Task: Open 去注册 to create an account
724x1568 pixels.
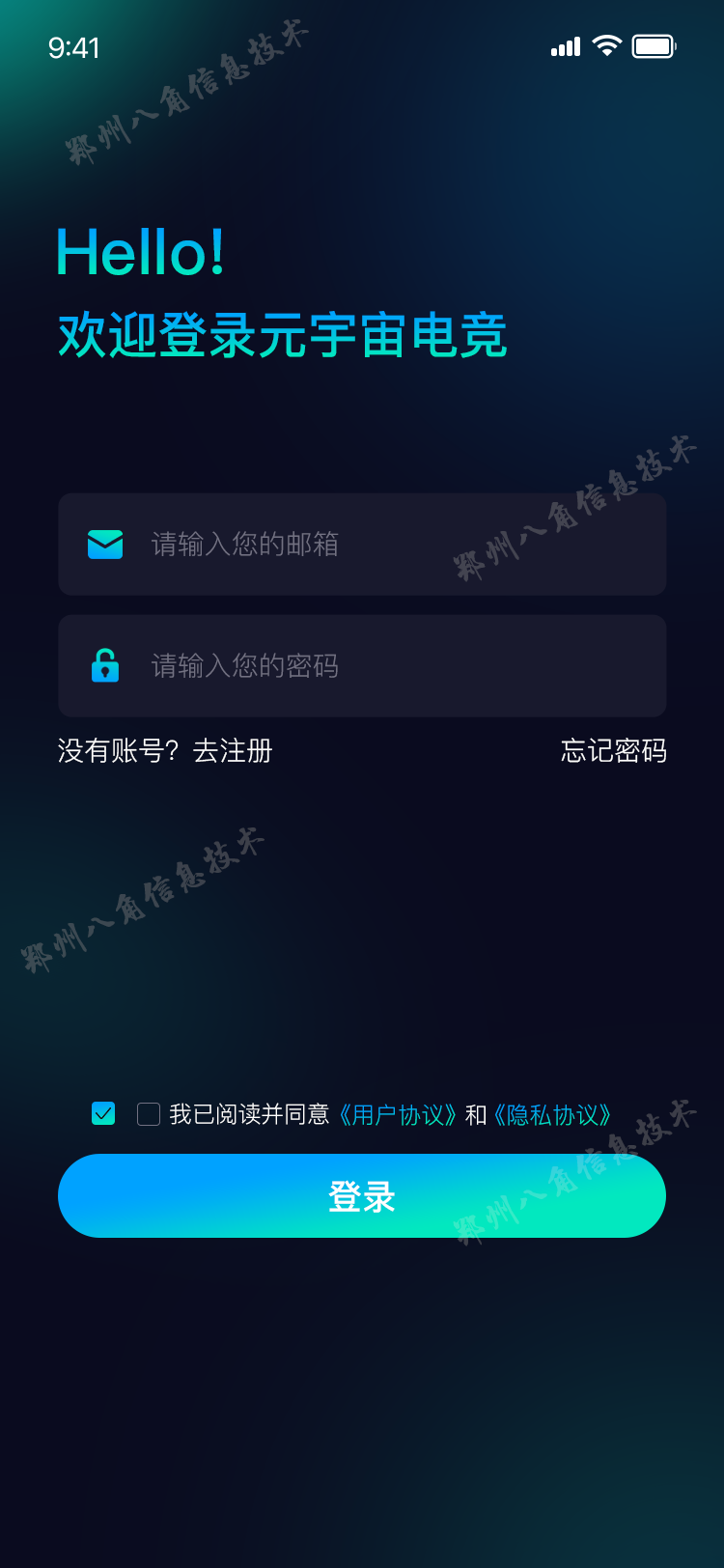Action: click(x=233, y=751)
